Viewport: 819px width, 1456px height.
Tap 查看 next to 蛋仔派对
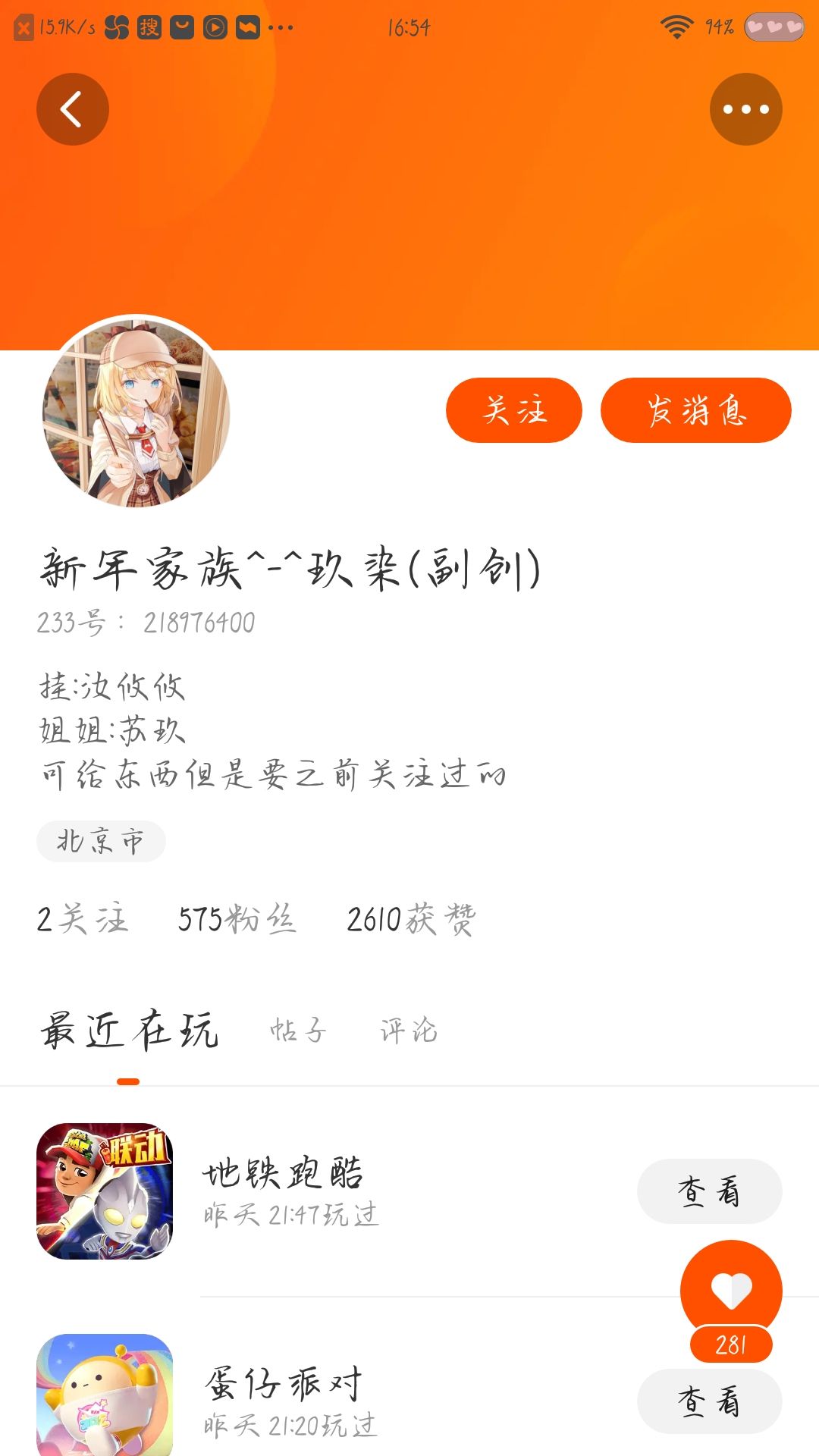click(709, 1402)
